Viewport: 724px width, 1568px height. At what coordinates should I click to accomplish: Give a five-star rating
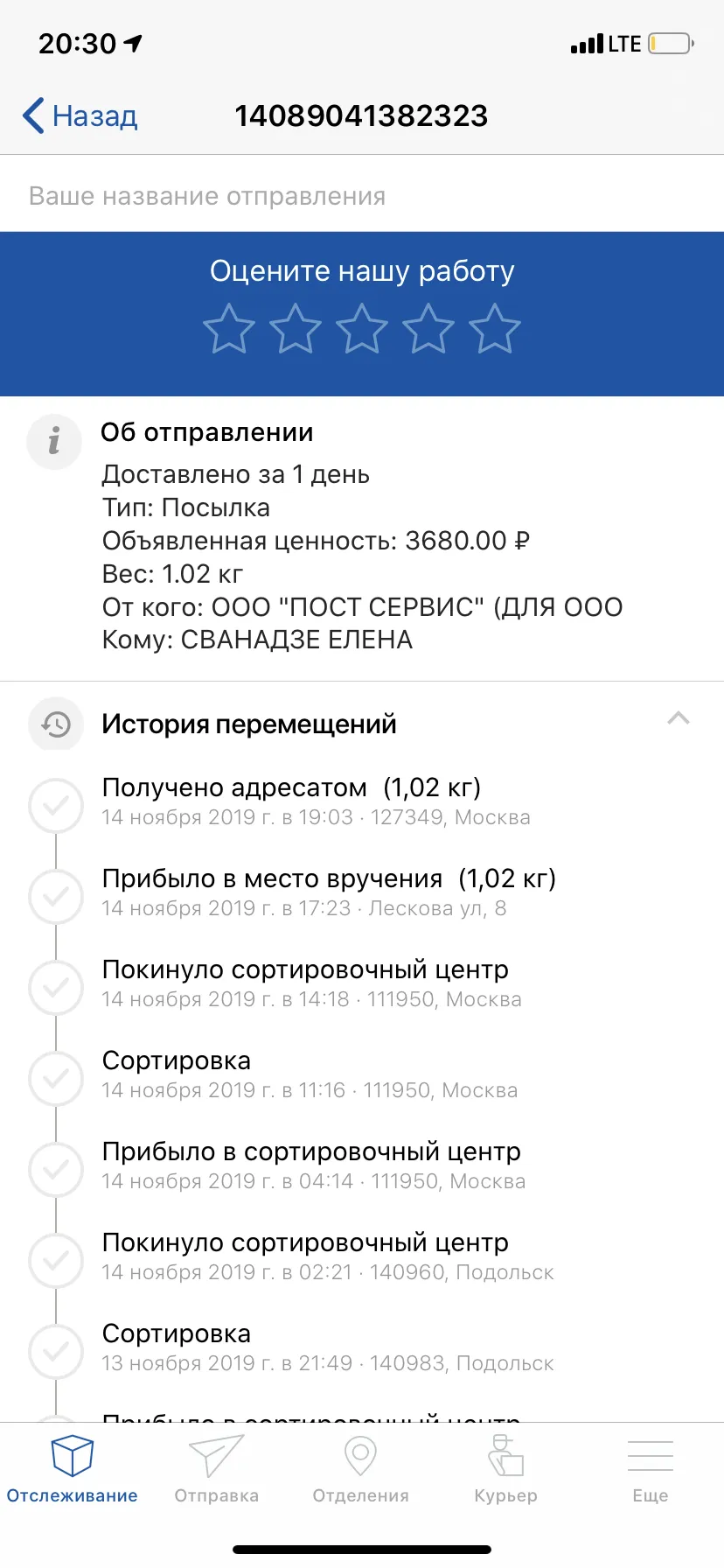pyautogui.click(x=495, y=329)
